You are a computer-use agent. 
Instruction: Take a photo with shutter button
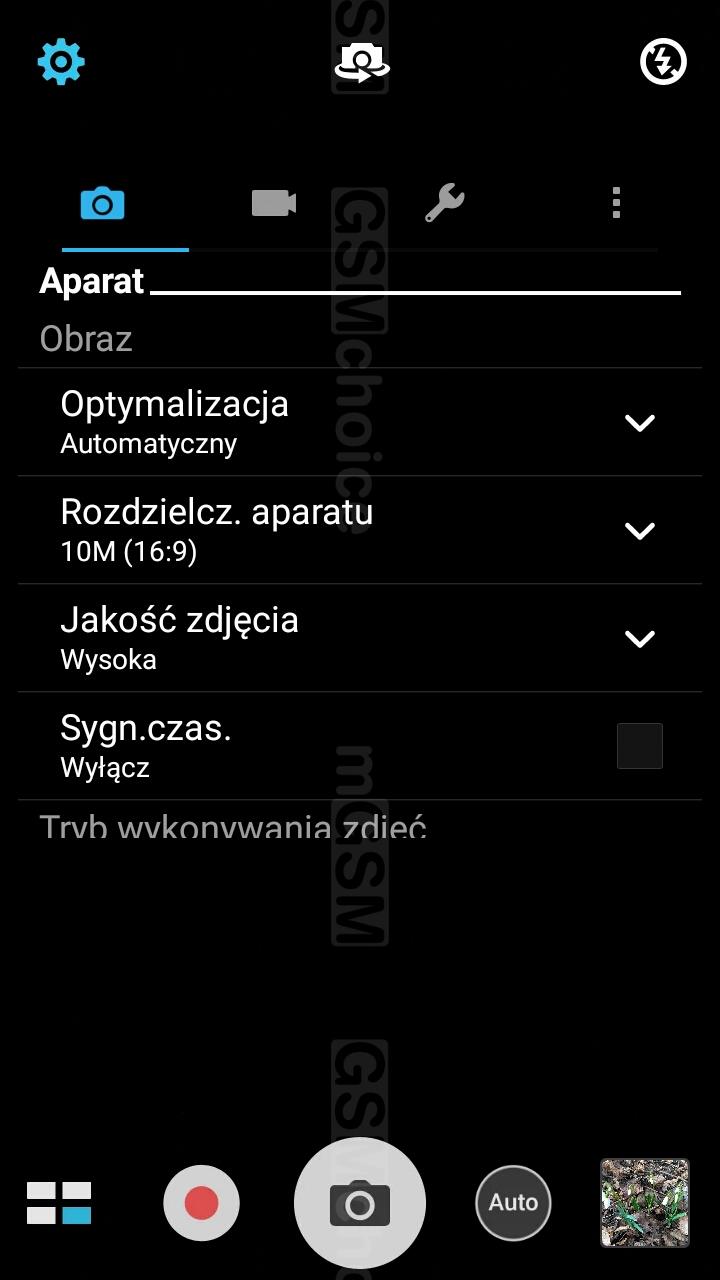360,1203
